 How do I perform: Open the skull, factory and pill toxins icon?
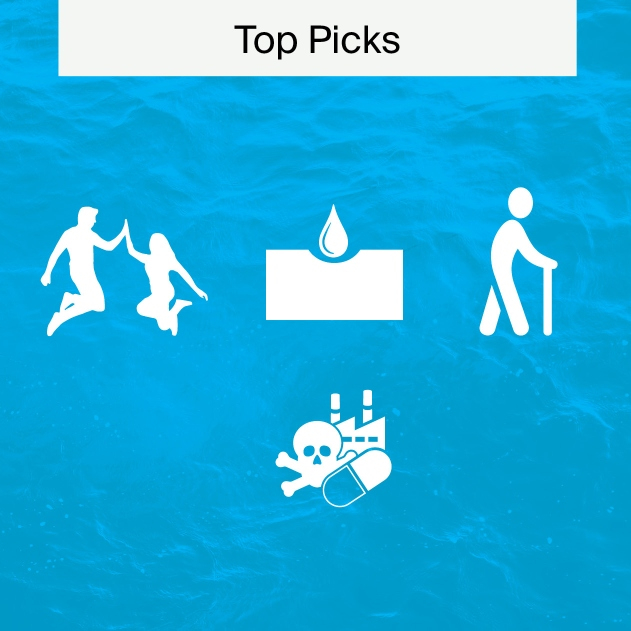coord(334,450)
